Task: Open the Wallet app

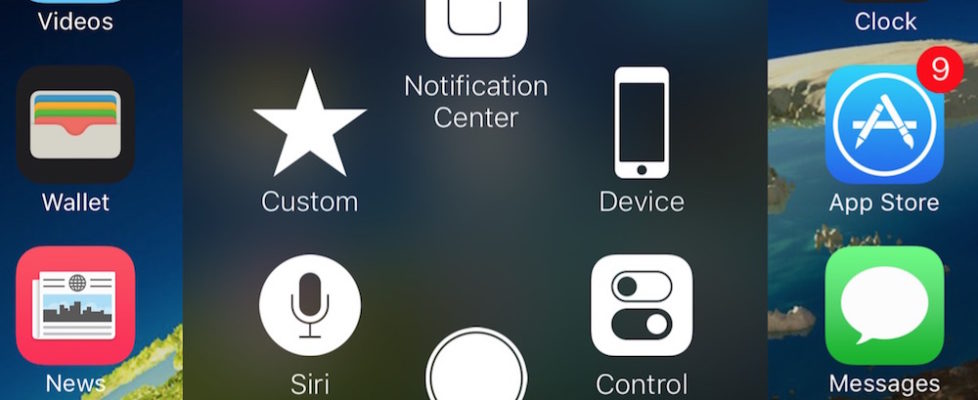Action: click(x=75, y=125)
